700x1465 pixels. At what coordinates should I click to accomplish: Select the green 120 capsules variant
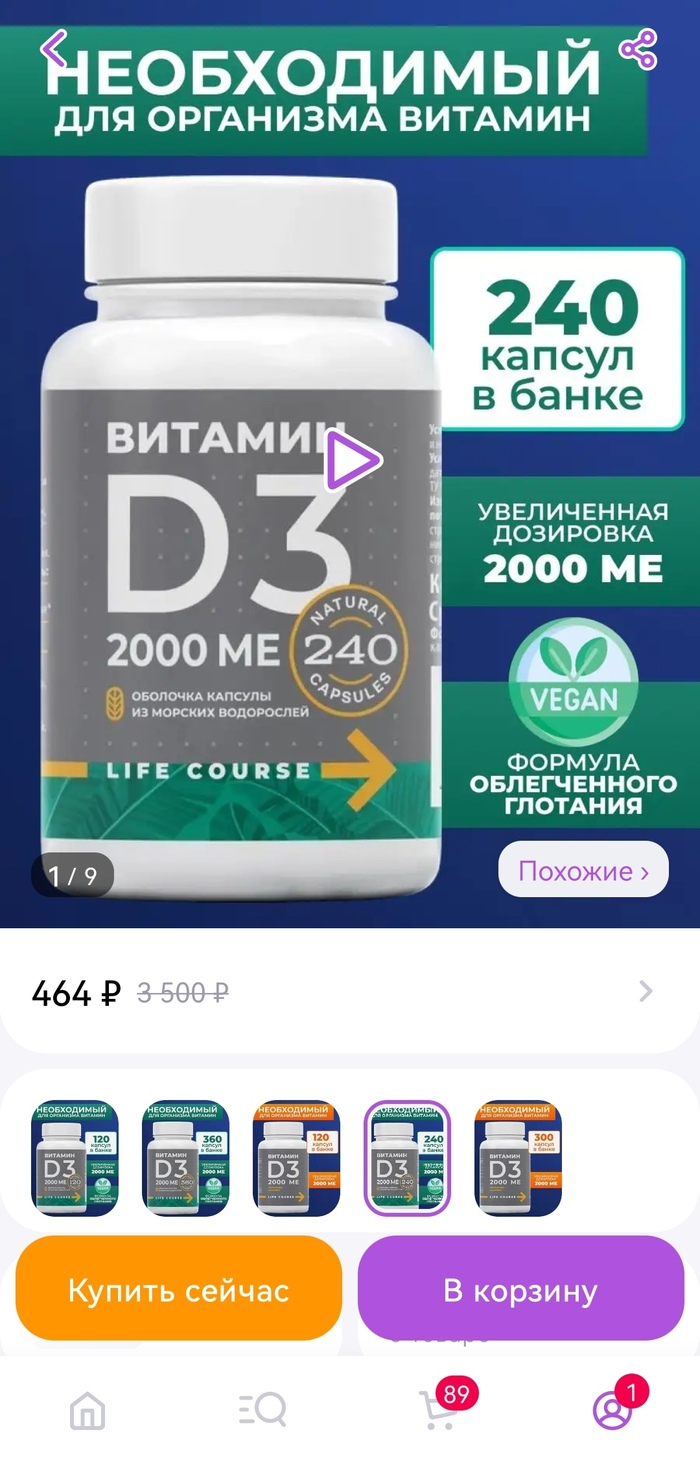[75, 1158]
